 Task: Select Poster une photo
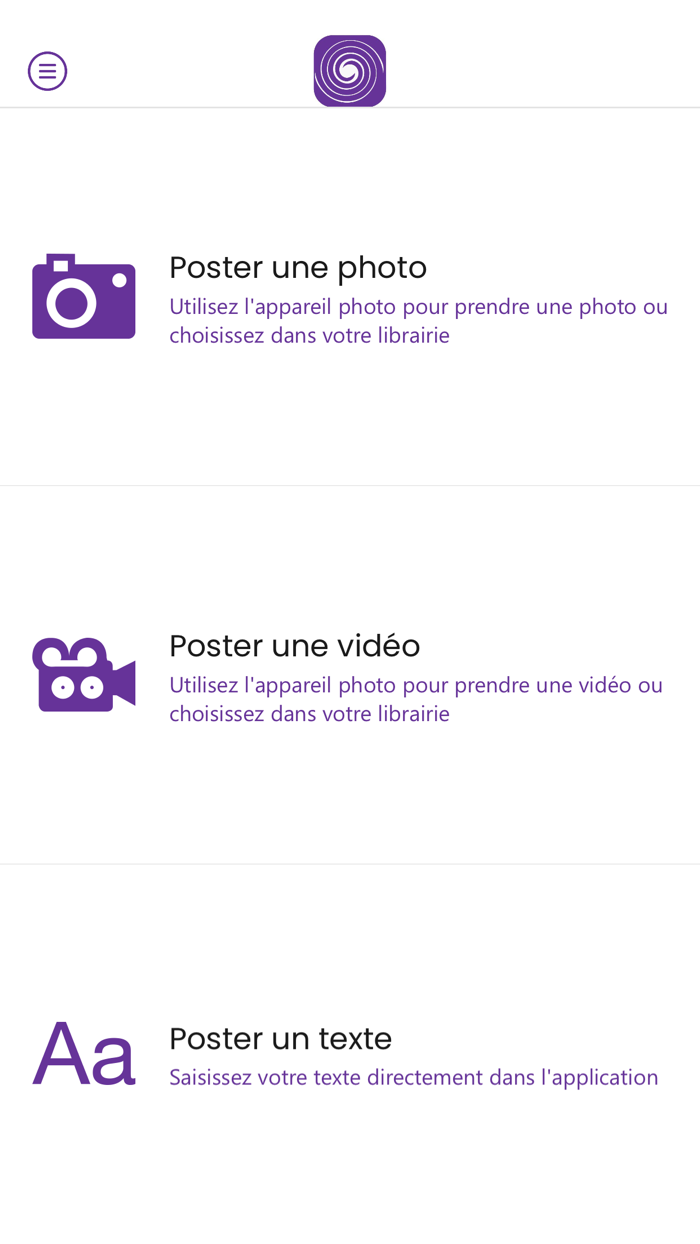(x=298, y=268)
